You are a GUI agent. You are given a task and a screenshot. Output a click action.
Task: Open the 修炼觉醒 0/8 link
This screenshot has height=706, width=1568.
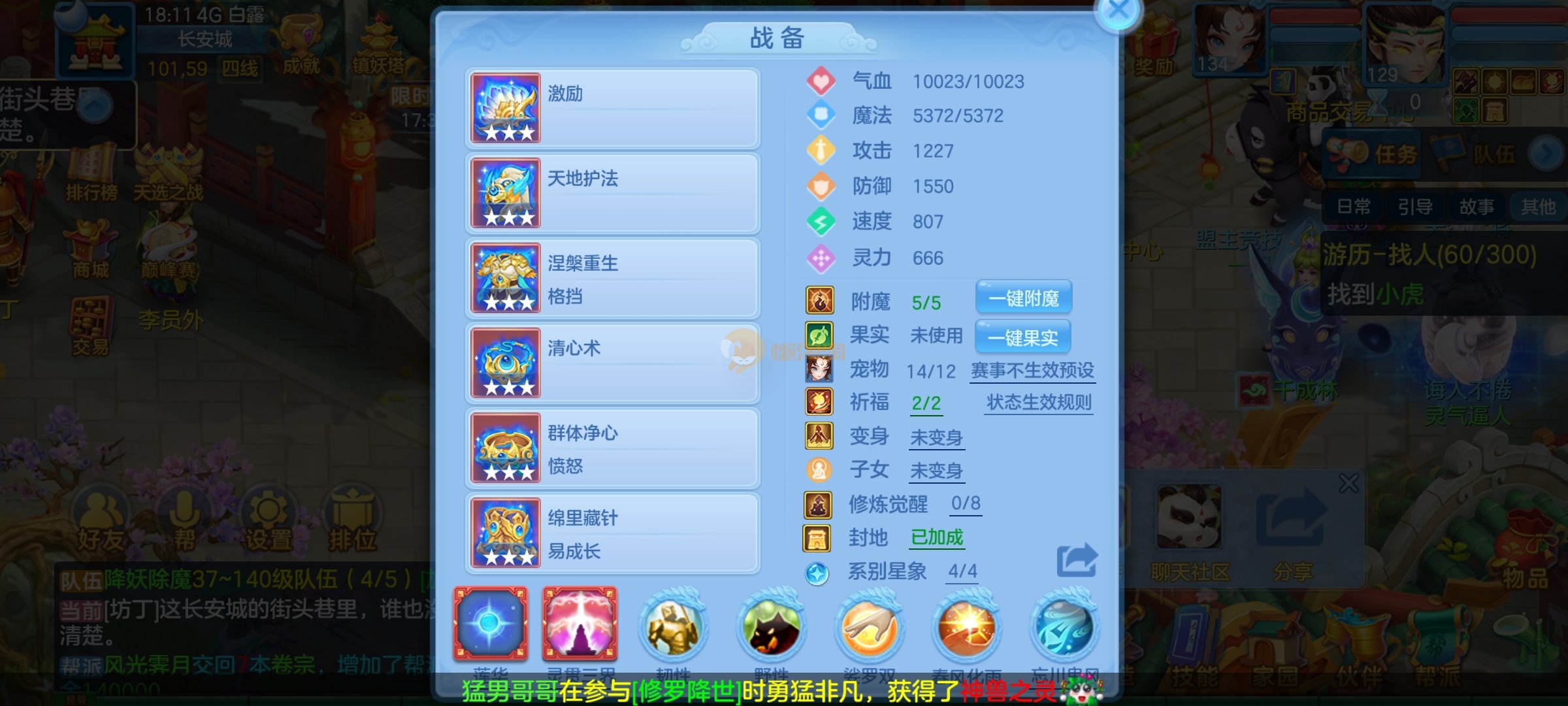(966, 503)
